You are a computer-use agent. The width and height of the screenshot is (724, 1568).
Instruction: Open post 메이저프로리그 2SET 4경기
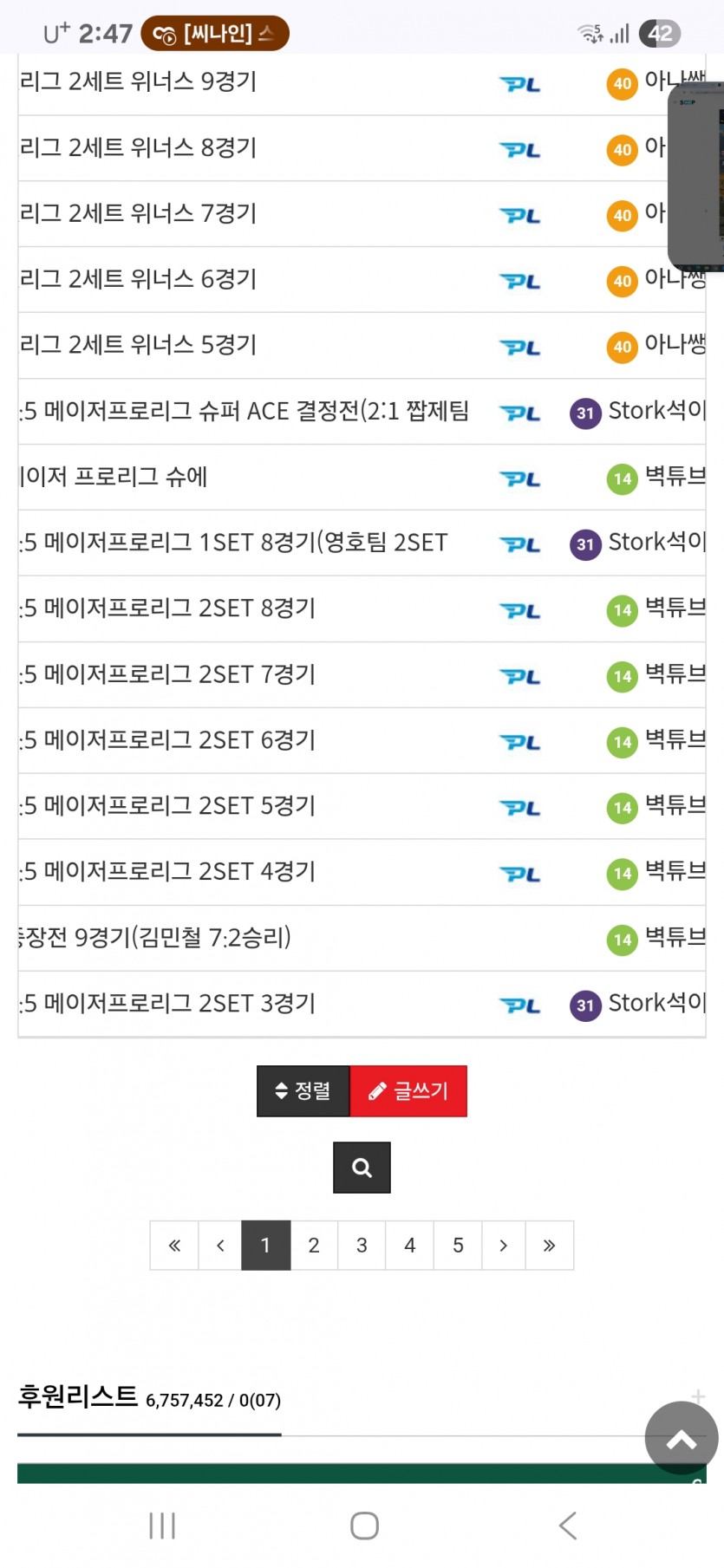[x=167, y=872]
